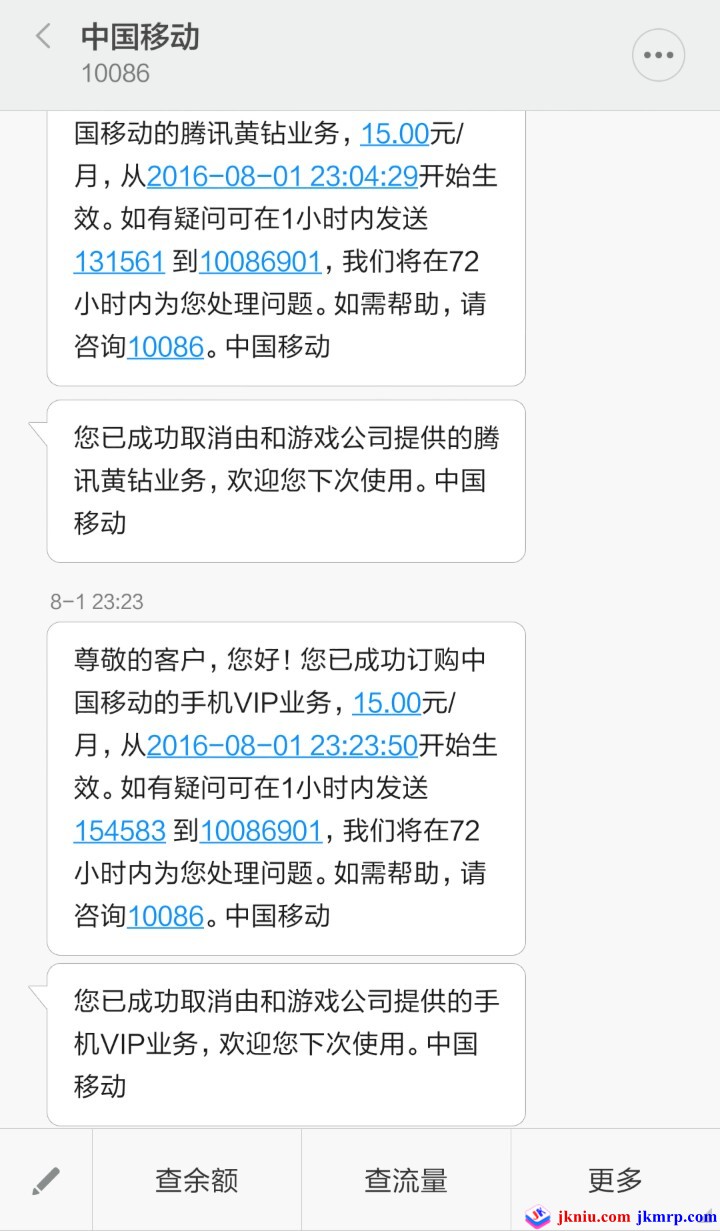Tap the 131561 code link
The height and width of the screenshot is (1231, 720).
pyautogui.click(x=119, y=262)
